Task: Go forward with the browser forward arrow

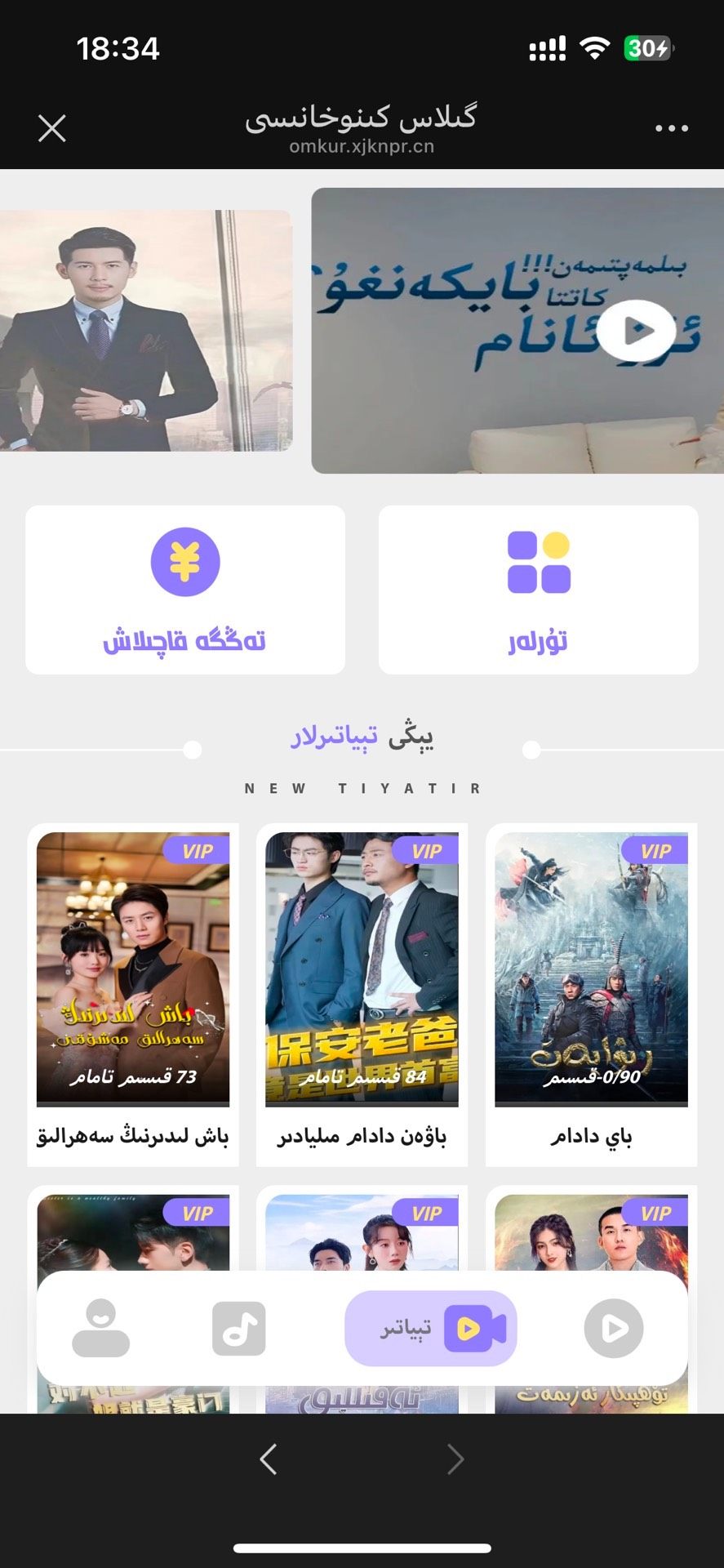Action: point(455,1459)
